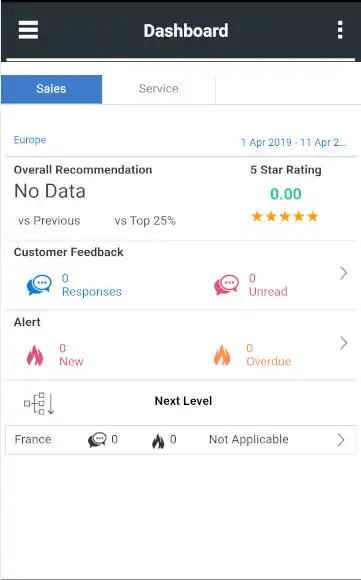Image resolution: width=361 pixels, height=580 pixels.
Task: Open the France row
Action: click(180, 440)
